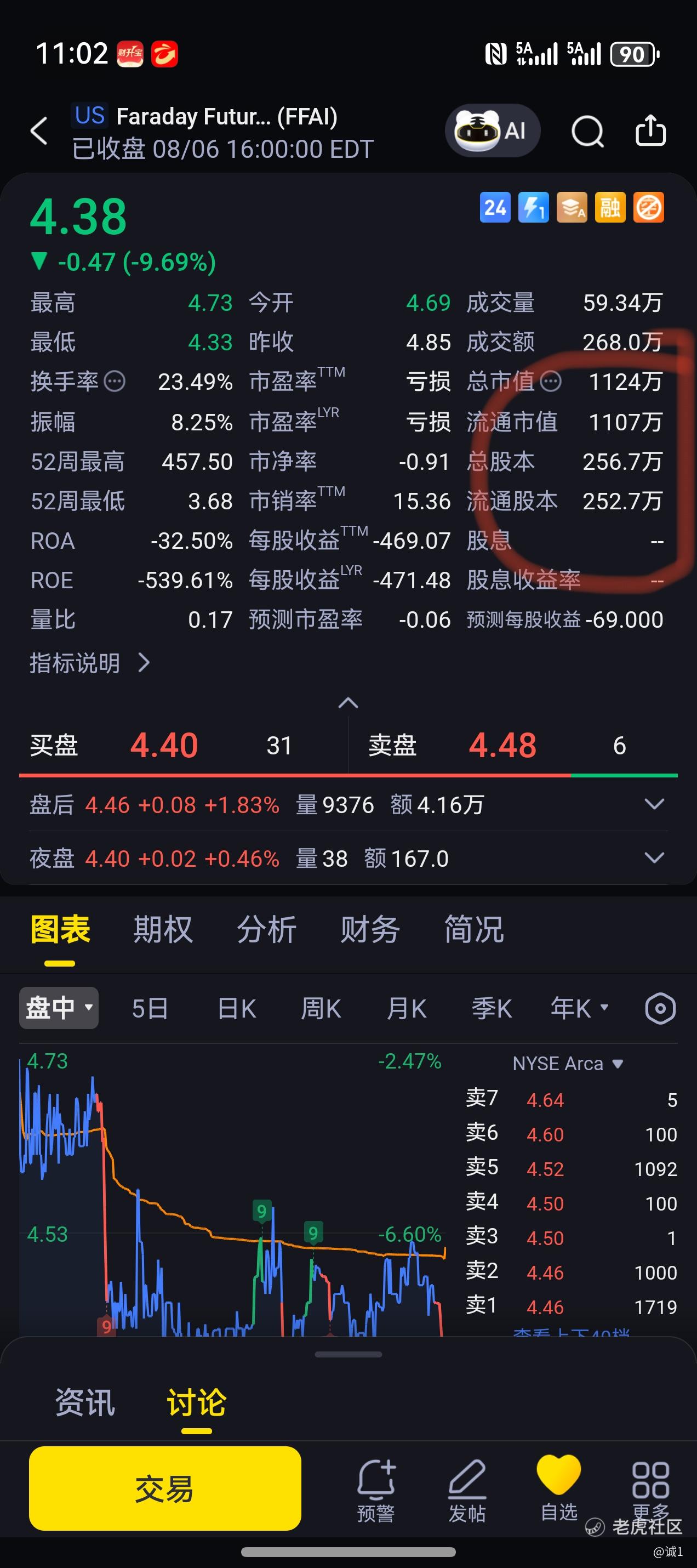Viewport: 697px width, 1568px height.
Task: Expand the 夜盘 row
Action: point(654,857)
